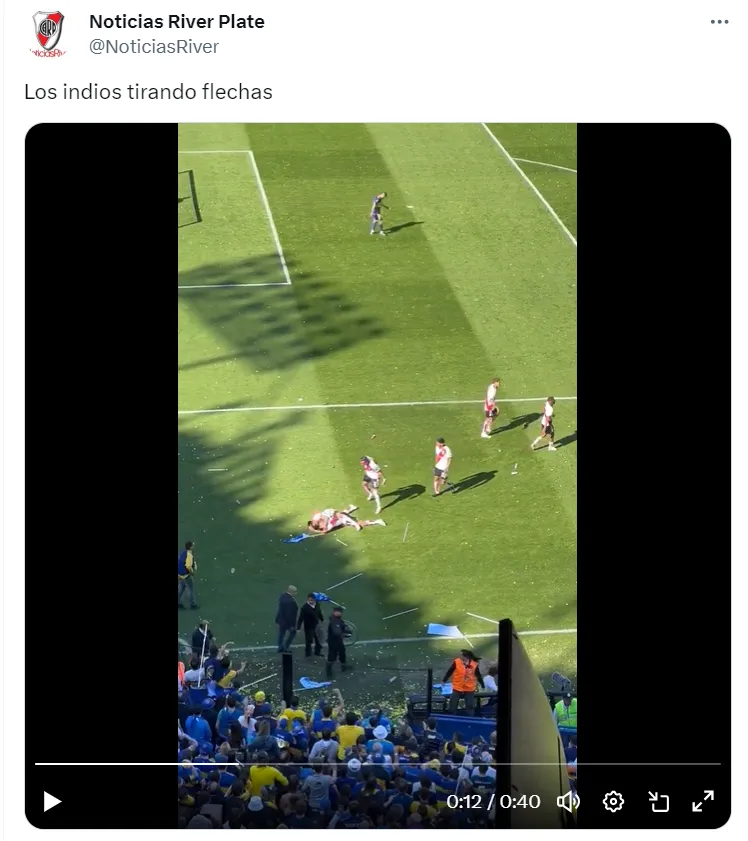The image size is (748, 841).
Task: Open the @NoticiasRiver handle
Action: coord(154,46)
